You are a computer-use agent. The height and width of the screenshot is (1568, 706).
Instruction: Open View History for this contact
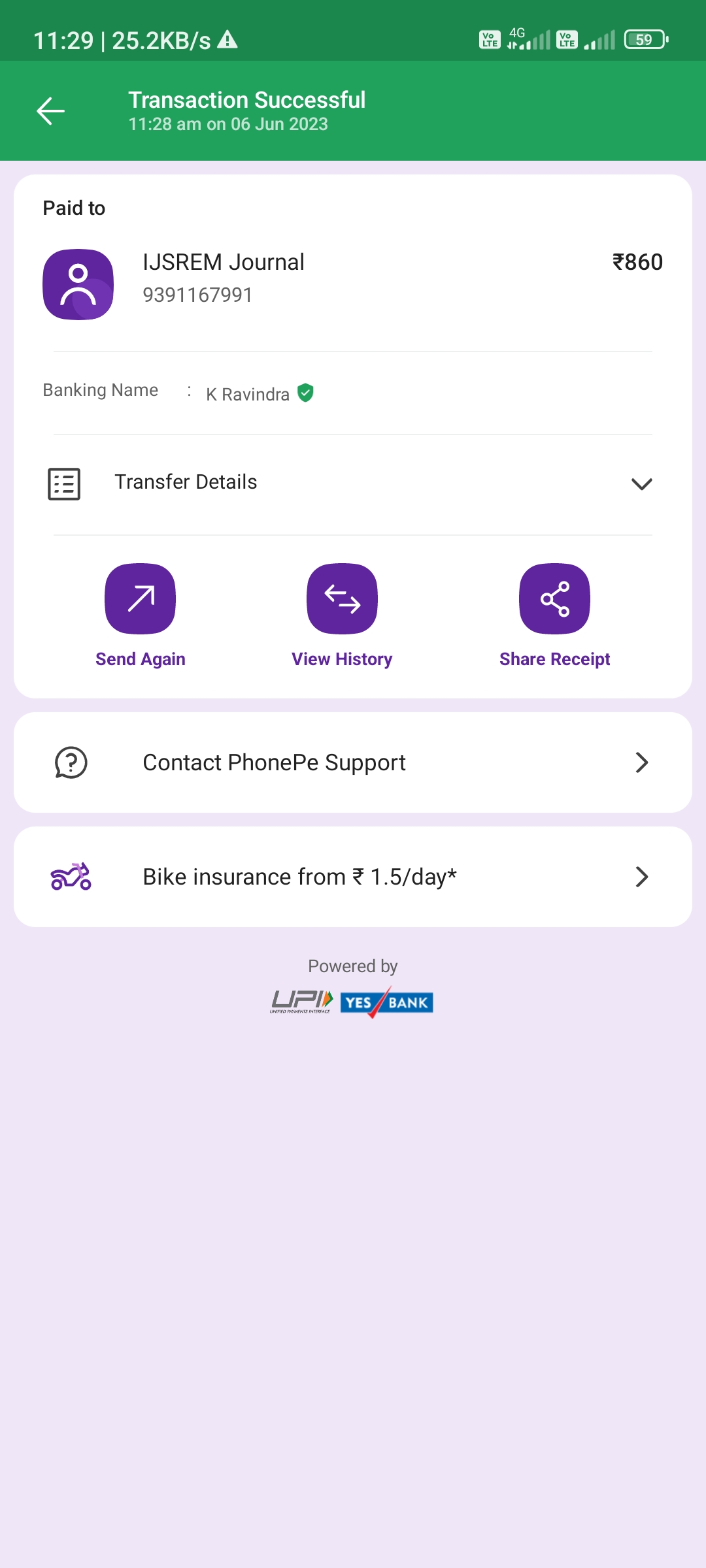(x=342, y=599)
